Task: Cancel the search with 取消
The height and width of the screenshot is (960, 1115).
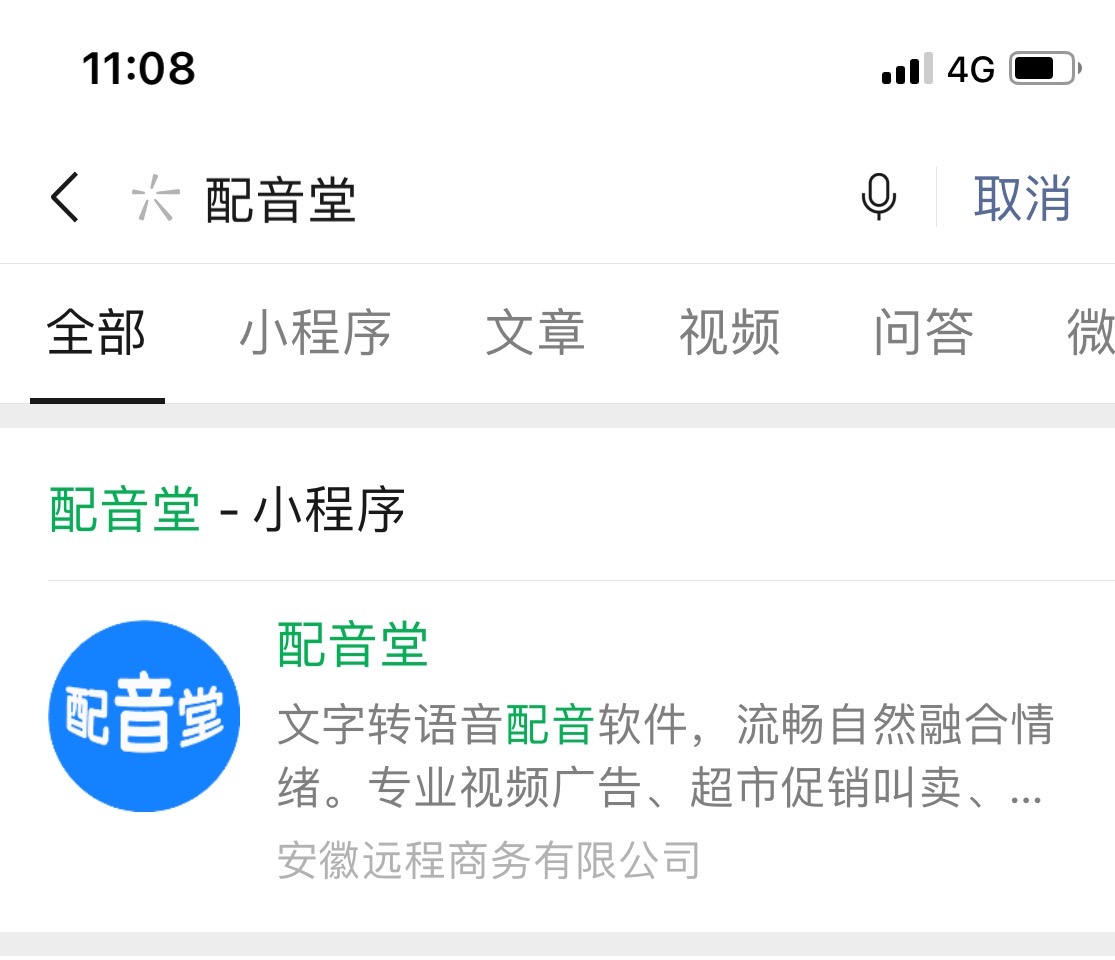Action: [x=1022, y=198]
